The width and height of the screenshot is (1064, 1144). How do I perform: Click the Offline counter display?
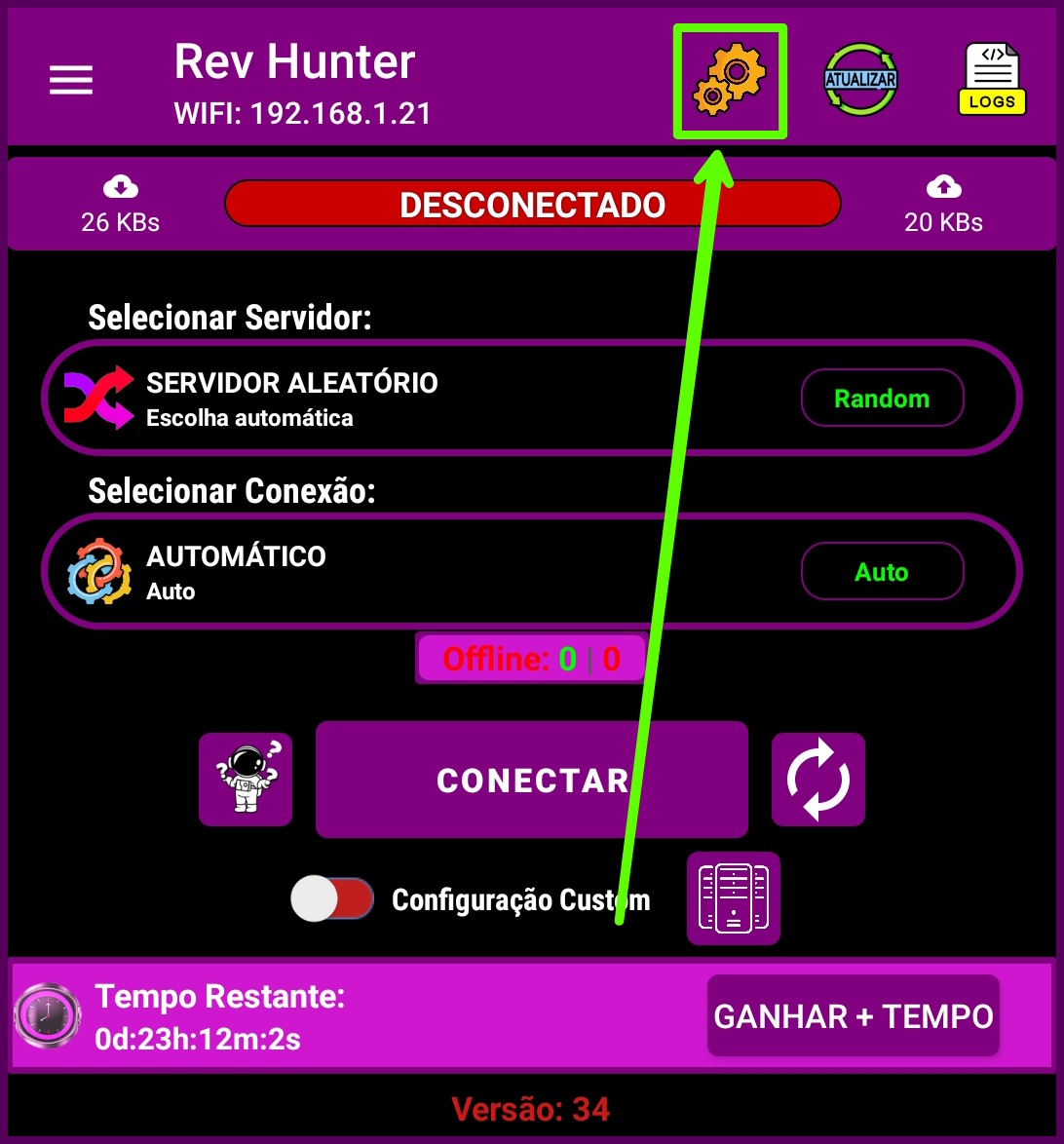531,658
